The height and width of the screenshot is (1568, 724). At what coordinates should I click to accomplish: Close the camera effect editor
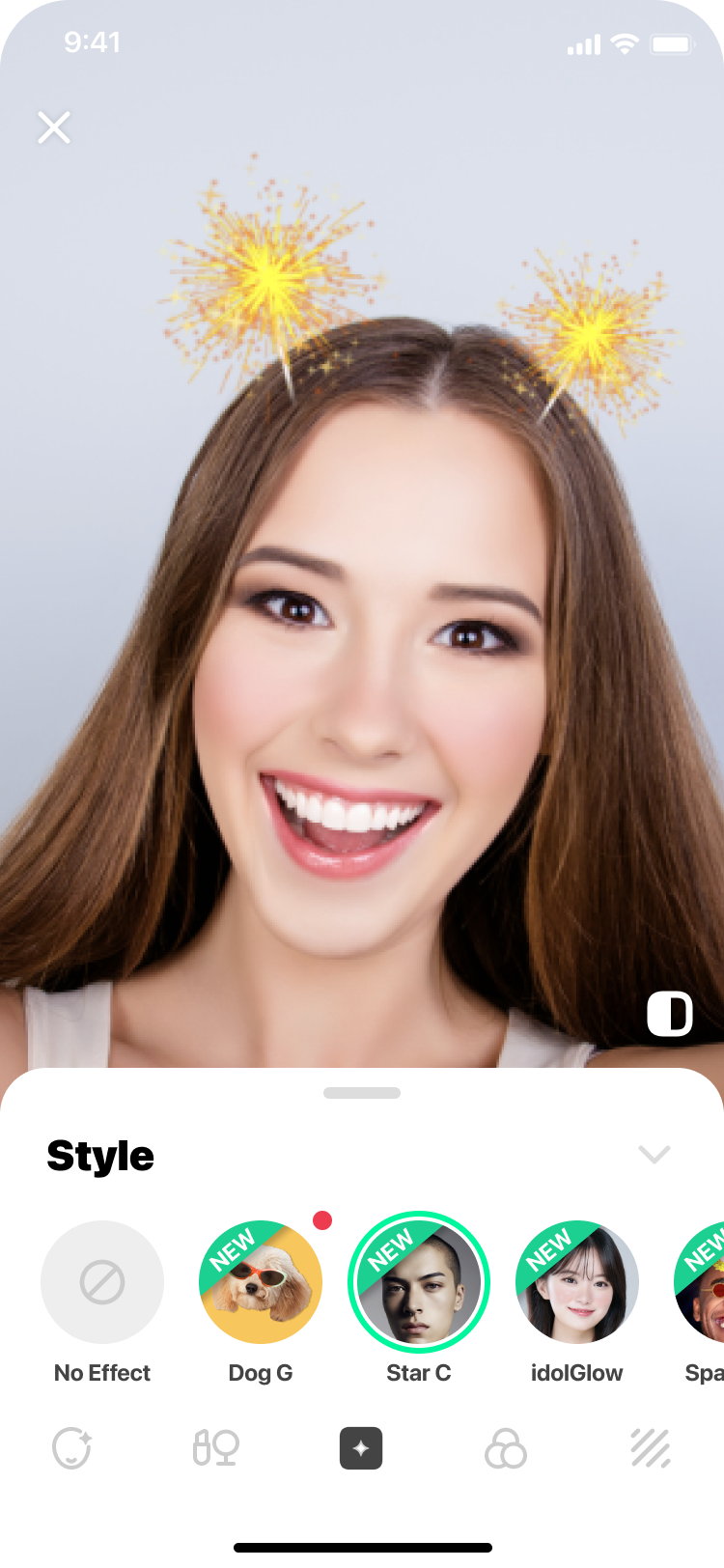[54, 126]
